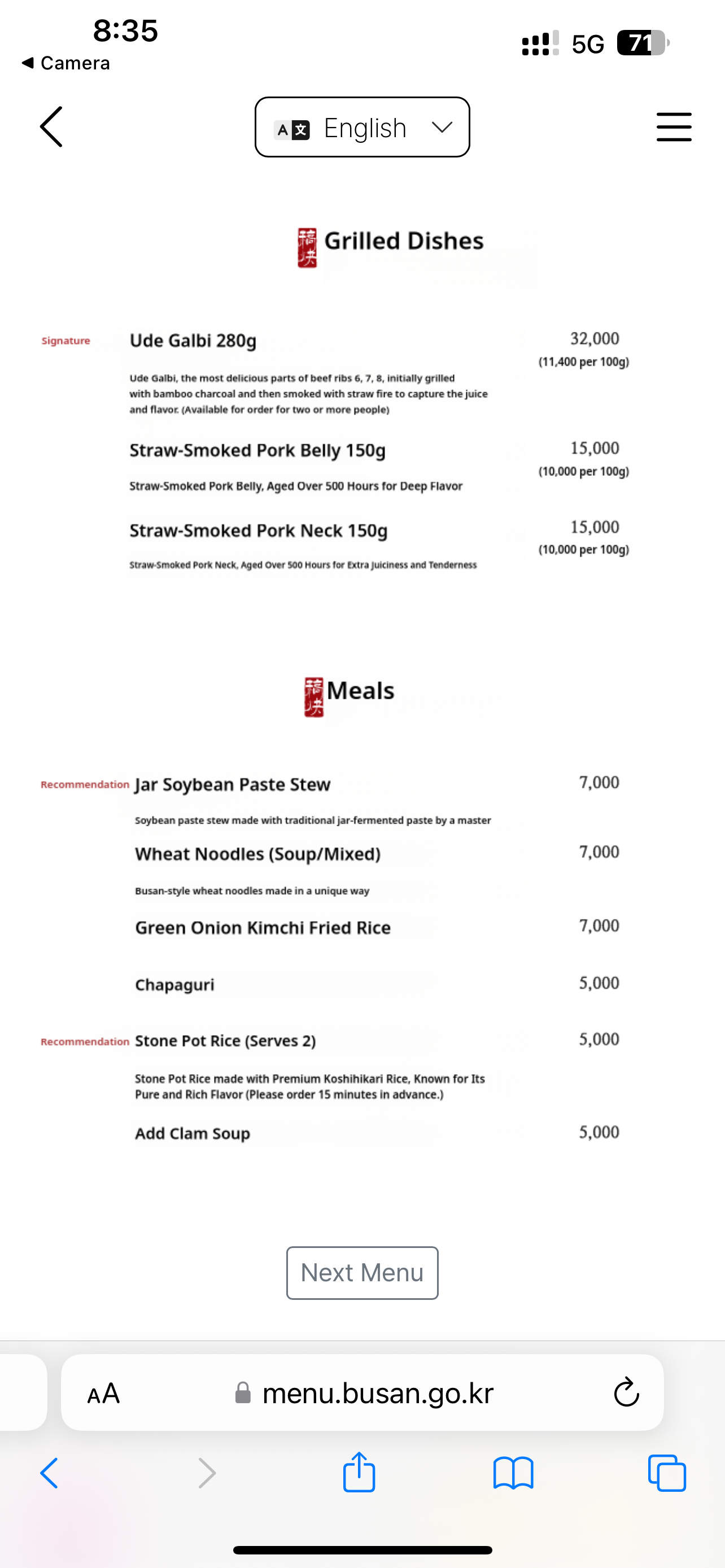The width and height of the screenshot is (725, 1568).
Task: Tap the menu.busan.go.kr address bar
Action: [377, 1392]
